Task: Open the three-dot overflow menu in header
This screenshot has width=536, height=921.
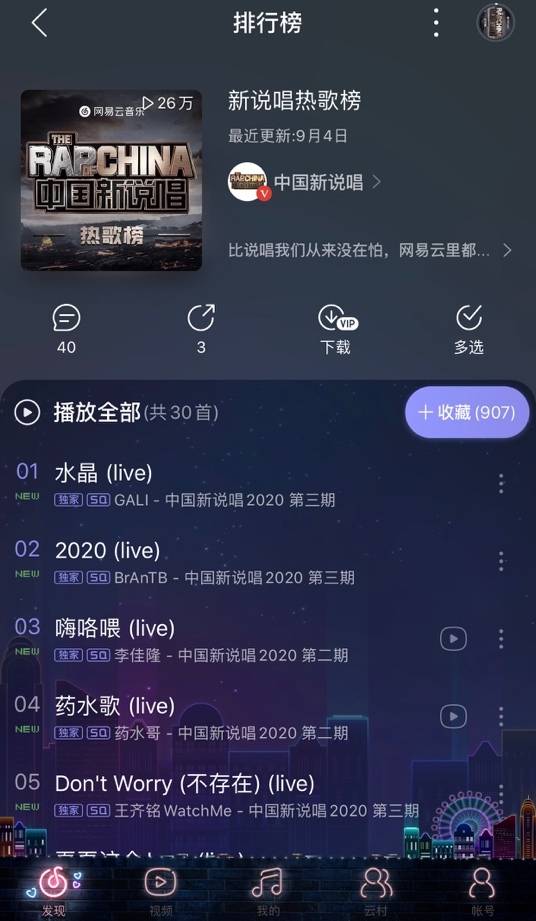Action: click(436, 23)
